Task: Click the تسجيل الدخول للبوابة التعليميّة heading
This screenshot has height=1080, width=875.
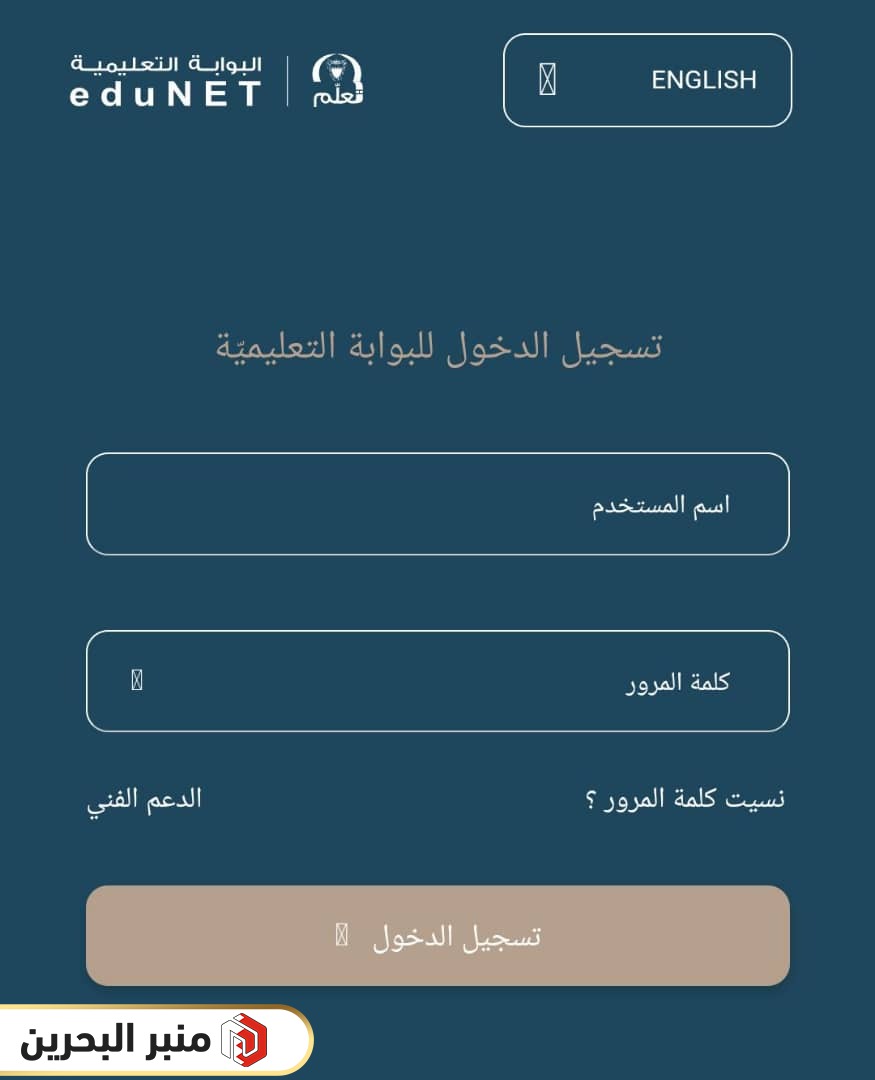Action: [x=437, y=344]
